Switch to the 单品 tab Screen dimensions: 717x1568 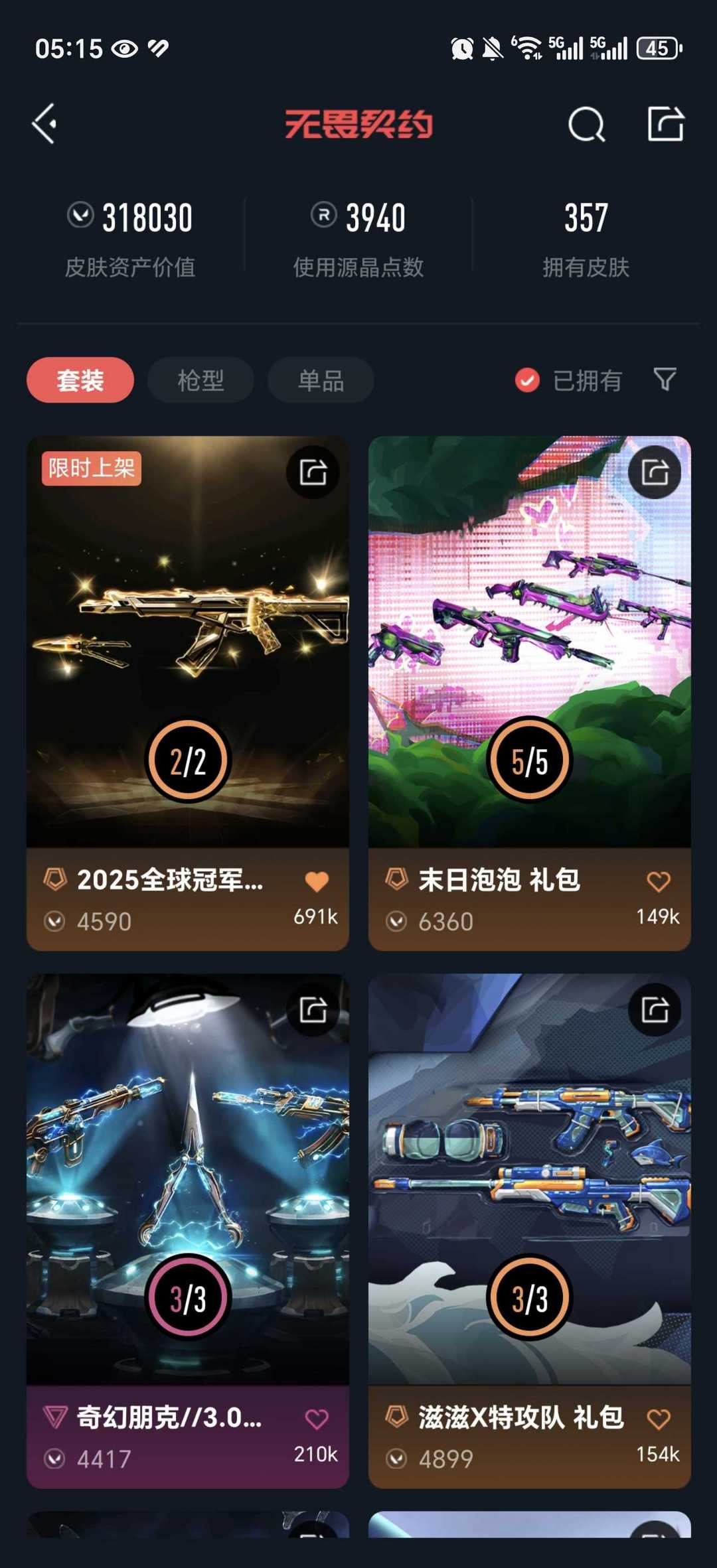click(321, 380)
